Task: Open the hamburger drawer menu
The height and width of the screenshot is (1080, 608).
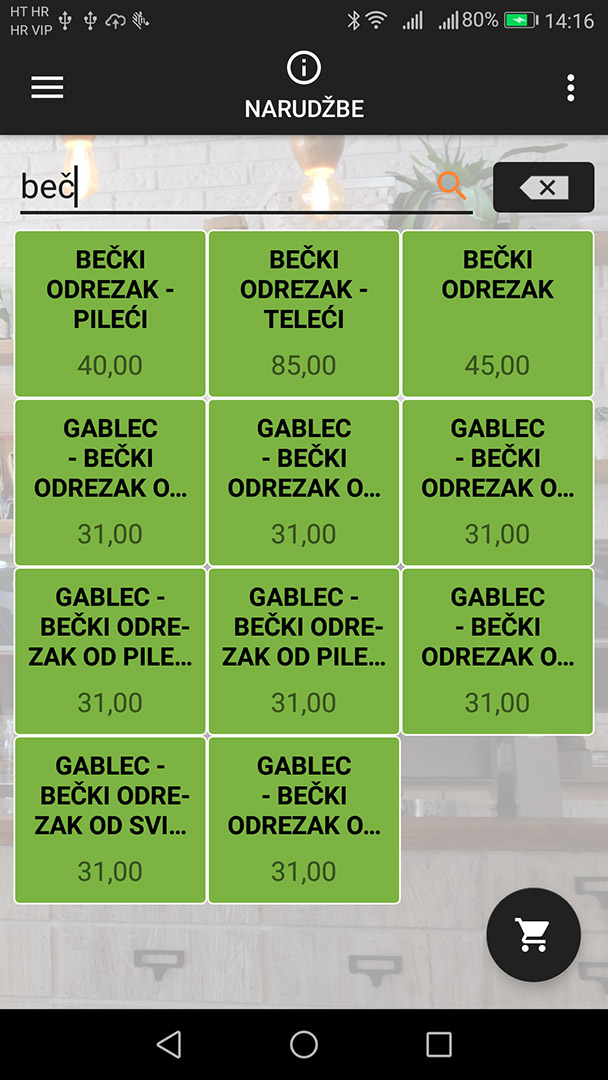Action: [x=47, y=87]
